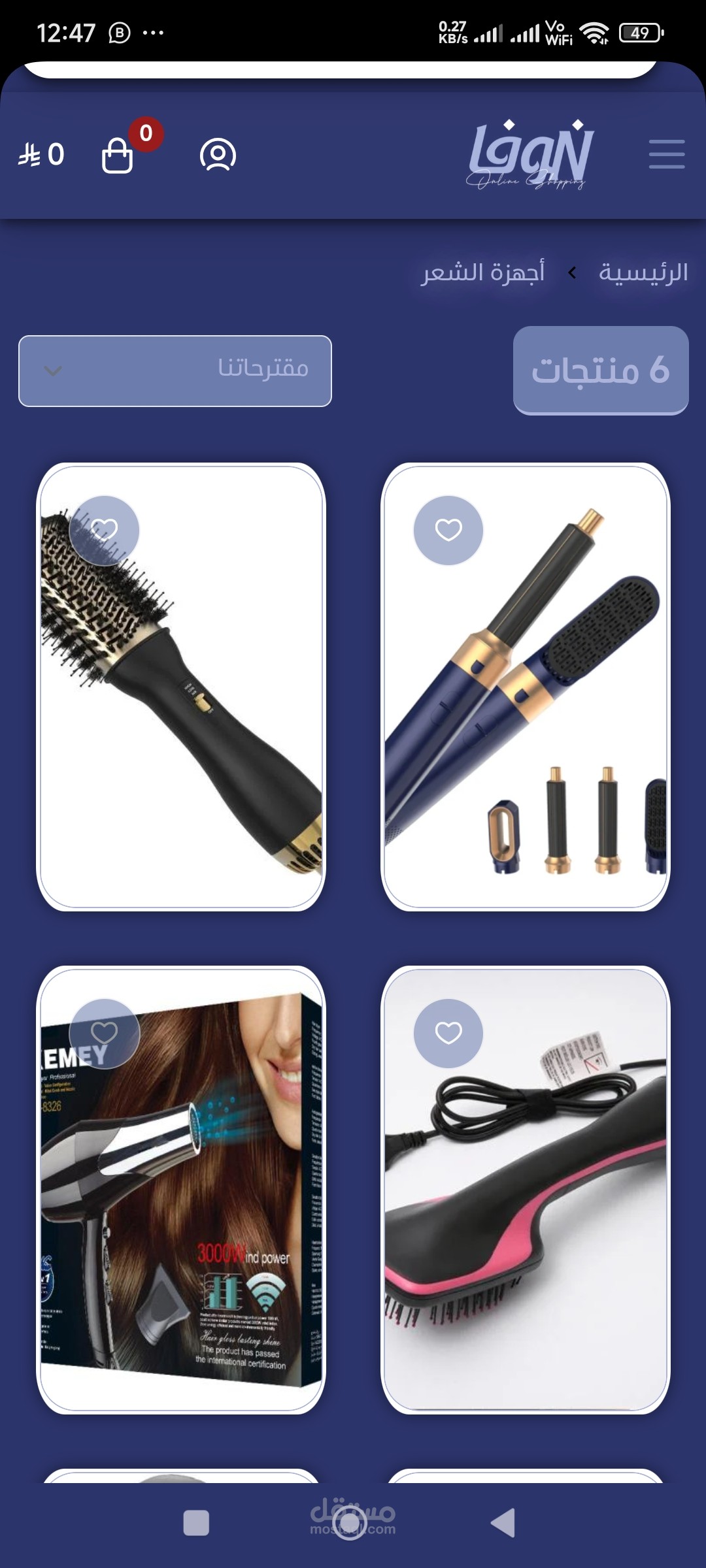Open the shopping cart
Screen dimensions: 706x1568
tap(118, 155)
